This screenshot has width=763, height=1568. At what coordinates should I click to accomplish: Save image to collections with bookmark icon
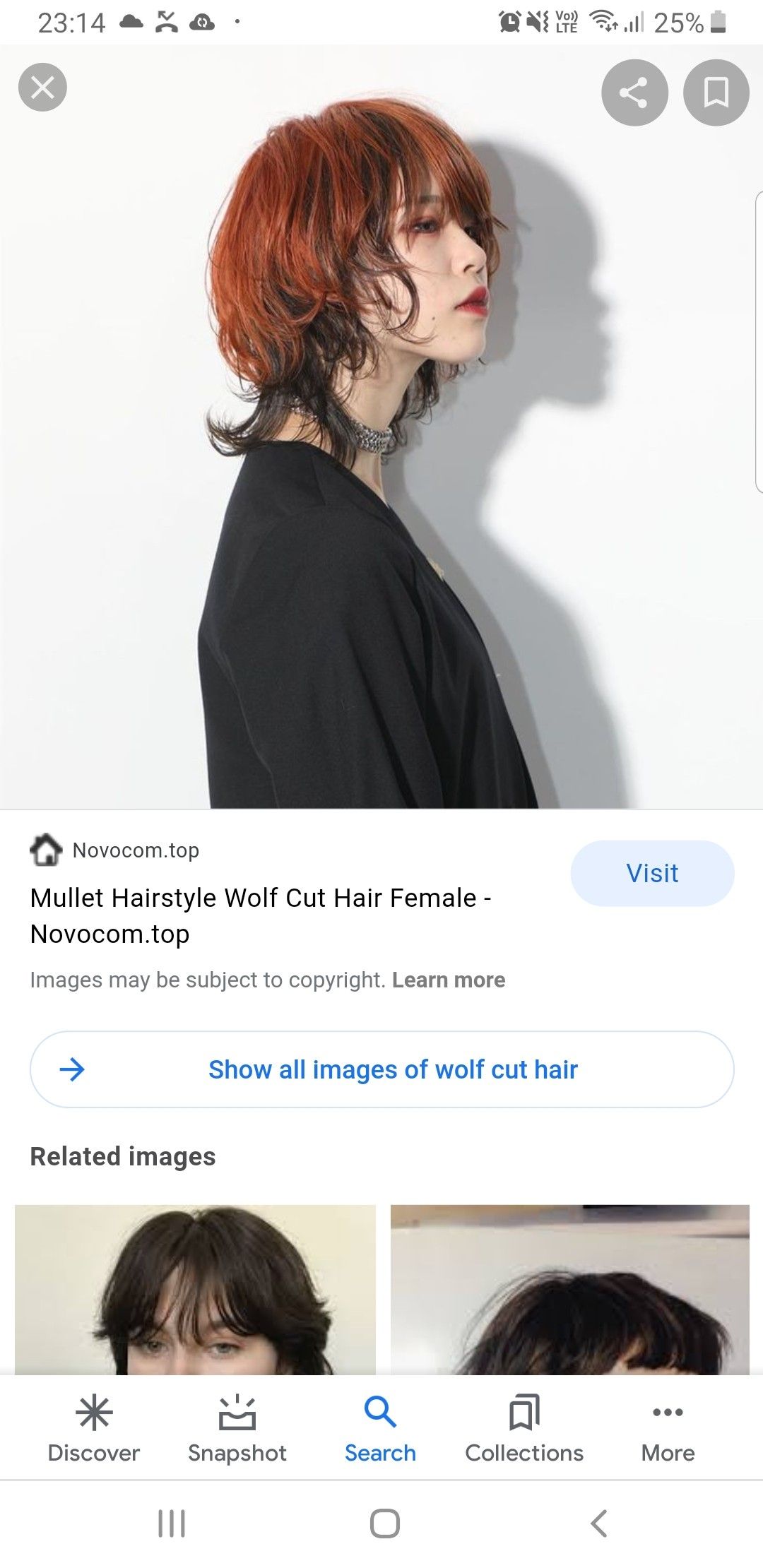pos(716,93)
